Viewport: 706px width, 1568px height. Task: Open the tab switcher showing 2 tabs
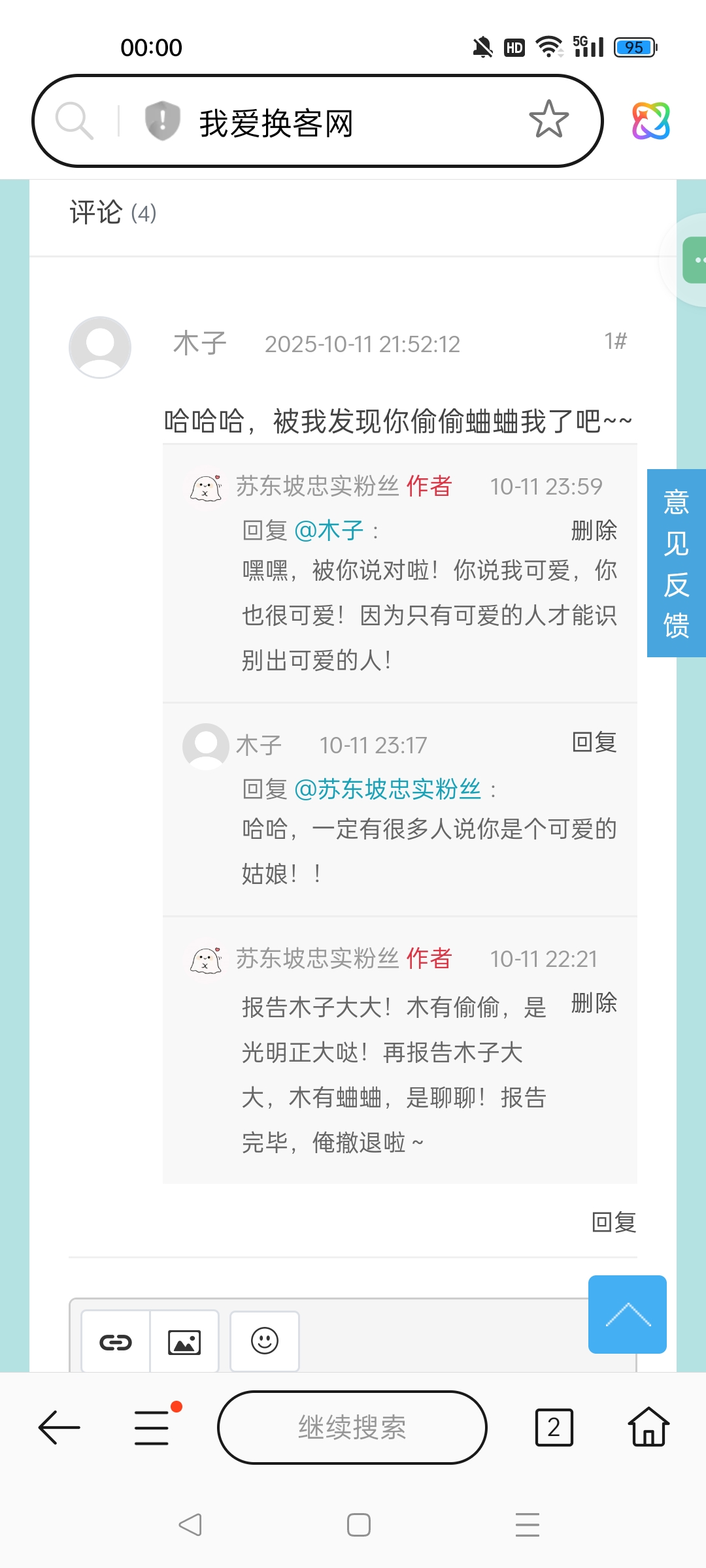pyautogui.click(x=554, y=1428)
